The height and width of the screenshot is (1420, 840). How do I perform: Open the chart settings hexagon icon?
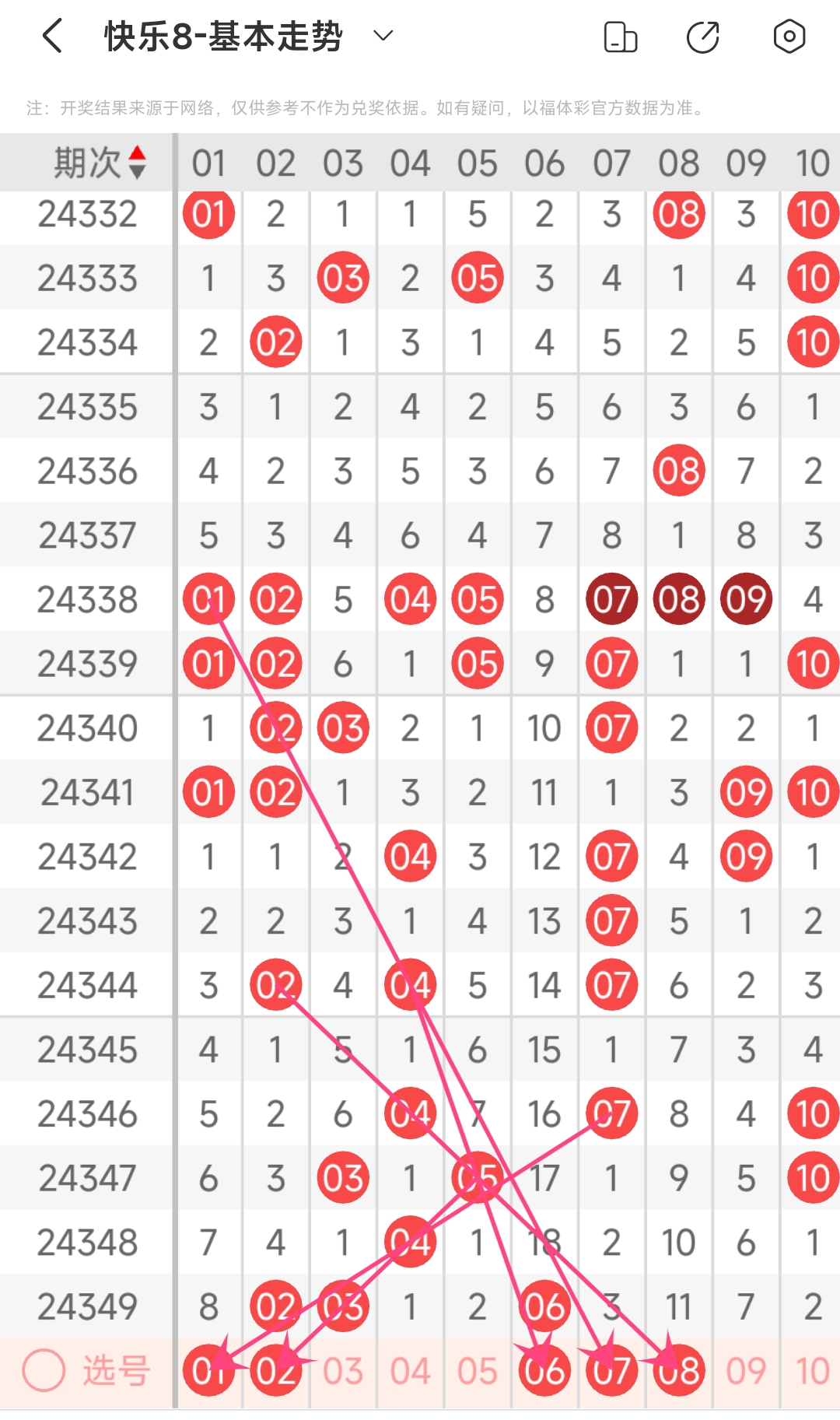pyautogui.click(x=789, y=37)
